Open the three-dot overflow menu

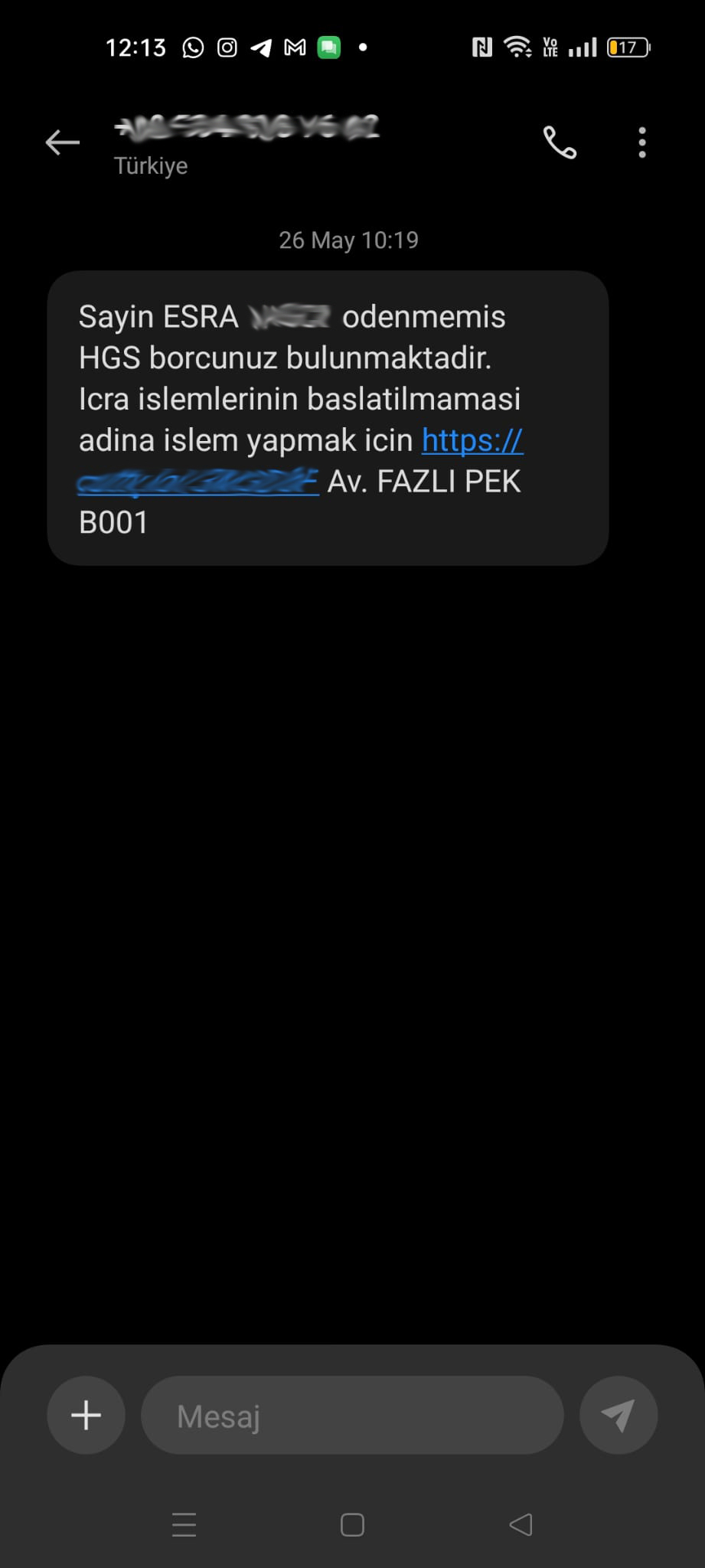point(641,142)
